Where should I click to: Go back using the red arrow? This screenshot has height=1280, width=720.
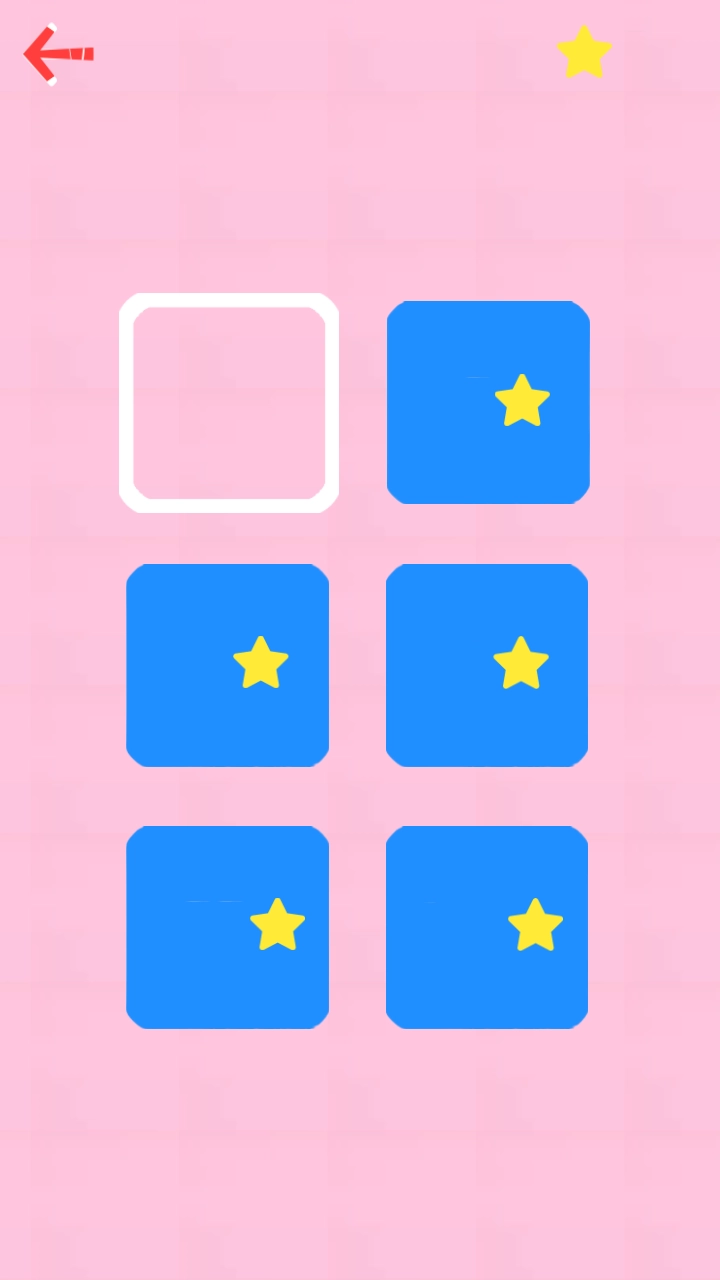point(58,54)
